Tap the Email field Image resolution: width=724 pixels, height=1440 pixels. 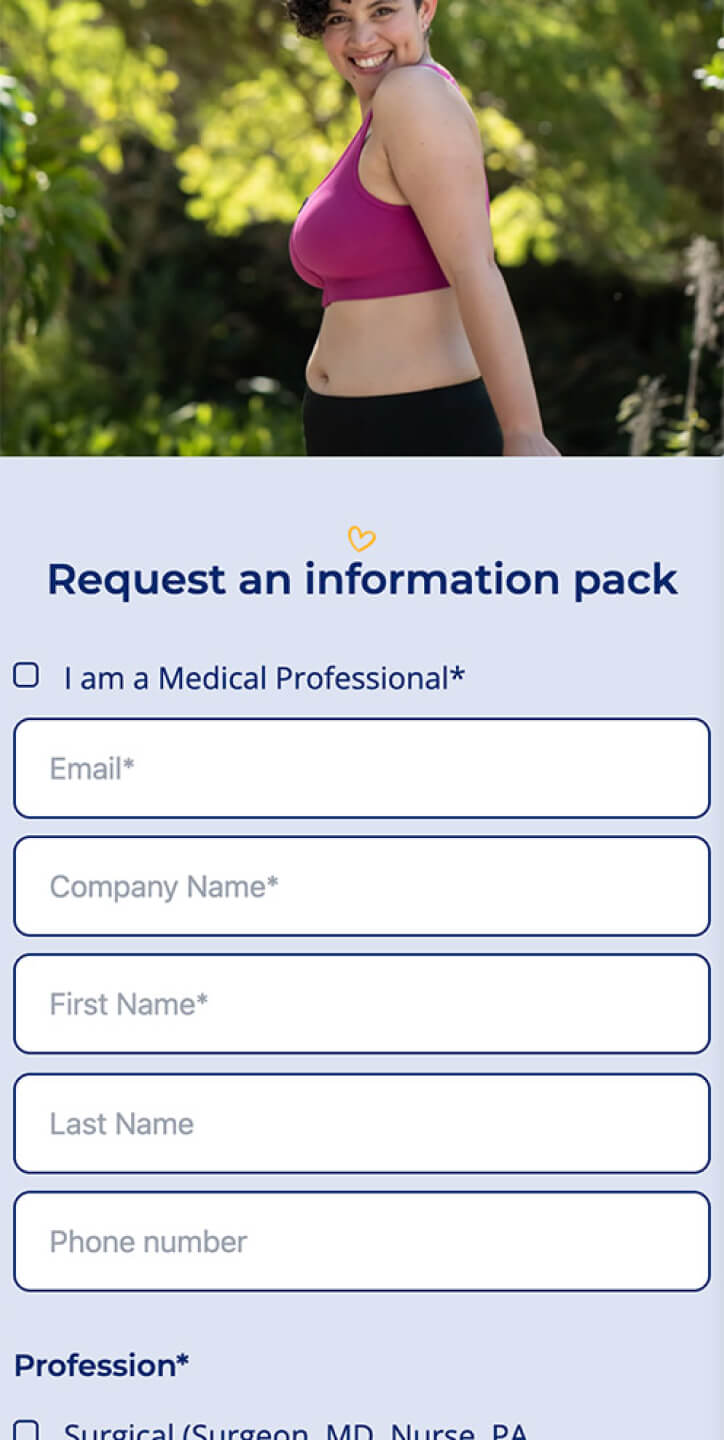(361, 768)
